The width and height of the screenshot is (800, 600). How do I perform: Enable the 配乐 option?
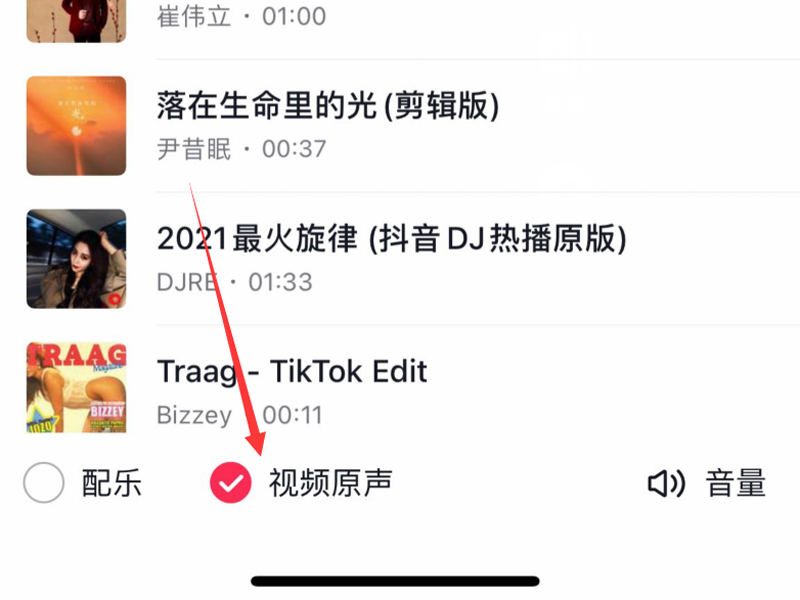44,484
